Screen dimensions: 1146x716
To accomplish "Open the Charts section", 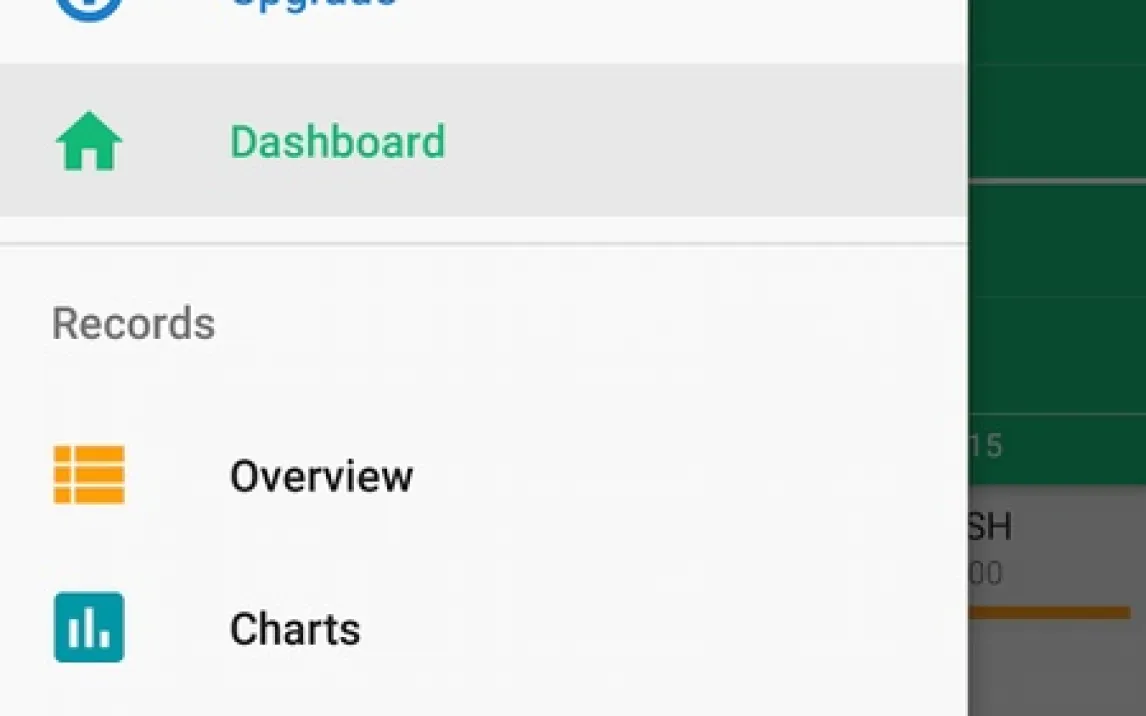I will coord(295,629).
